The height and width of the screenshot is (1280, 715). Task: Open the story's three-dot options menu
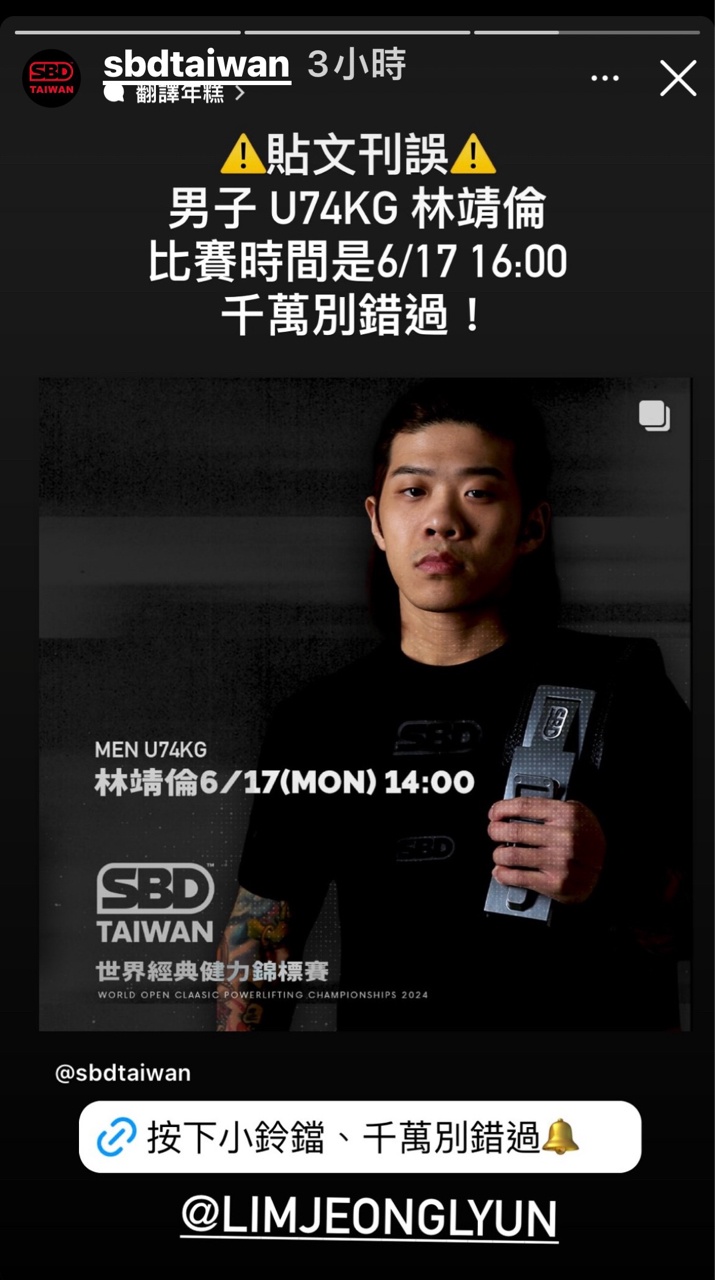(x=605, y=78)
